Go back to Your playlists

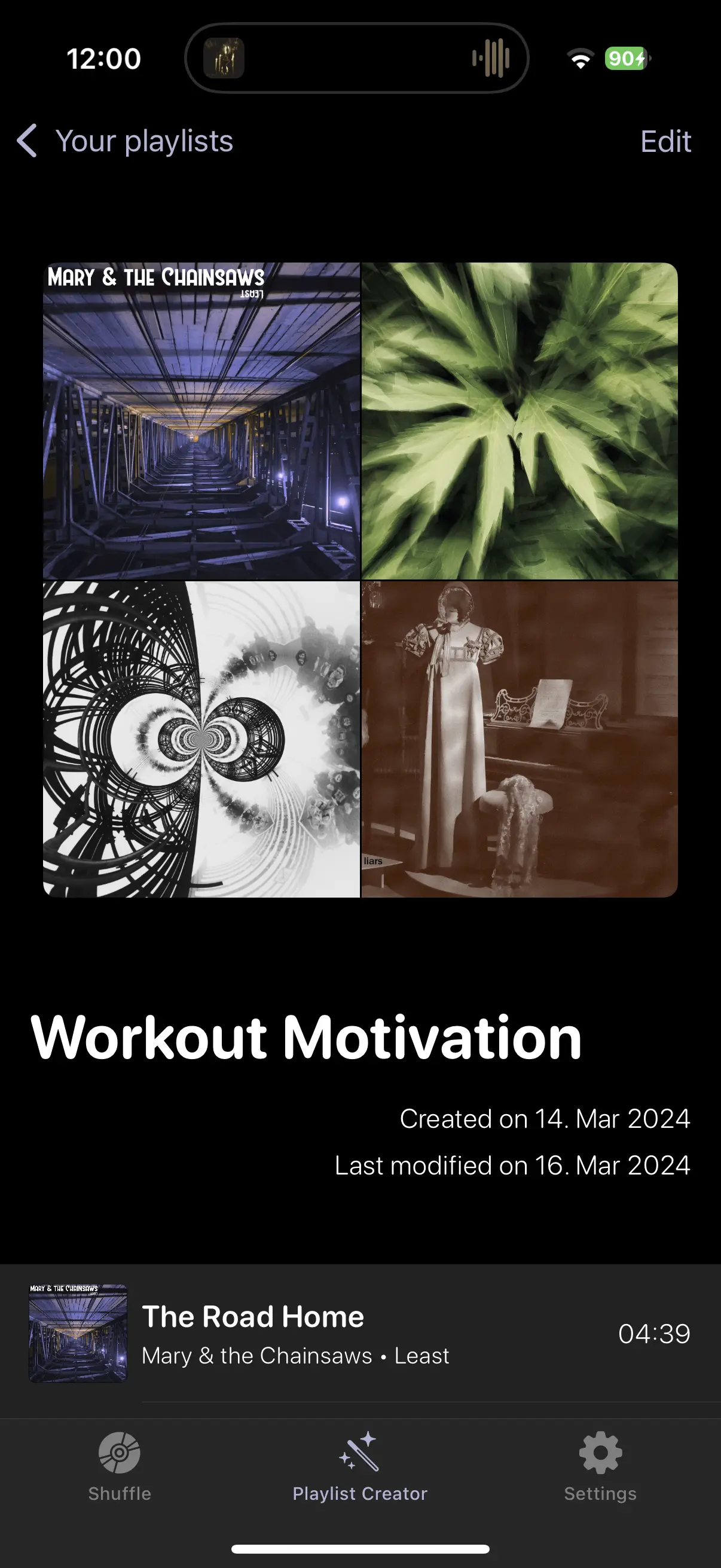125,141
